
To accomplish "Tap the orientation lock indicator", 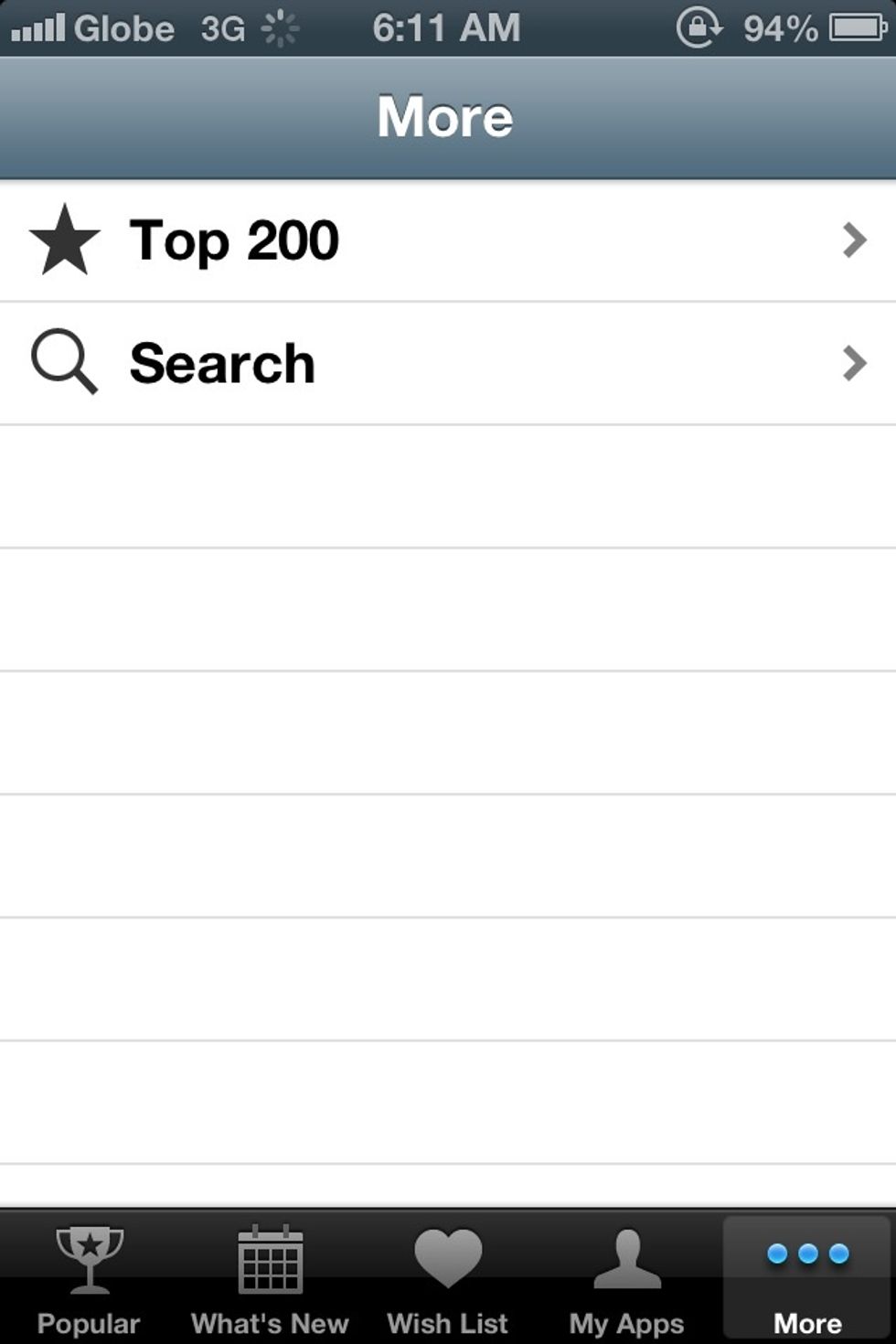I will point(700,27).
